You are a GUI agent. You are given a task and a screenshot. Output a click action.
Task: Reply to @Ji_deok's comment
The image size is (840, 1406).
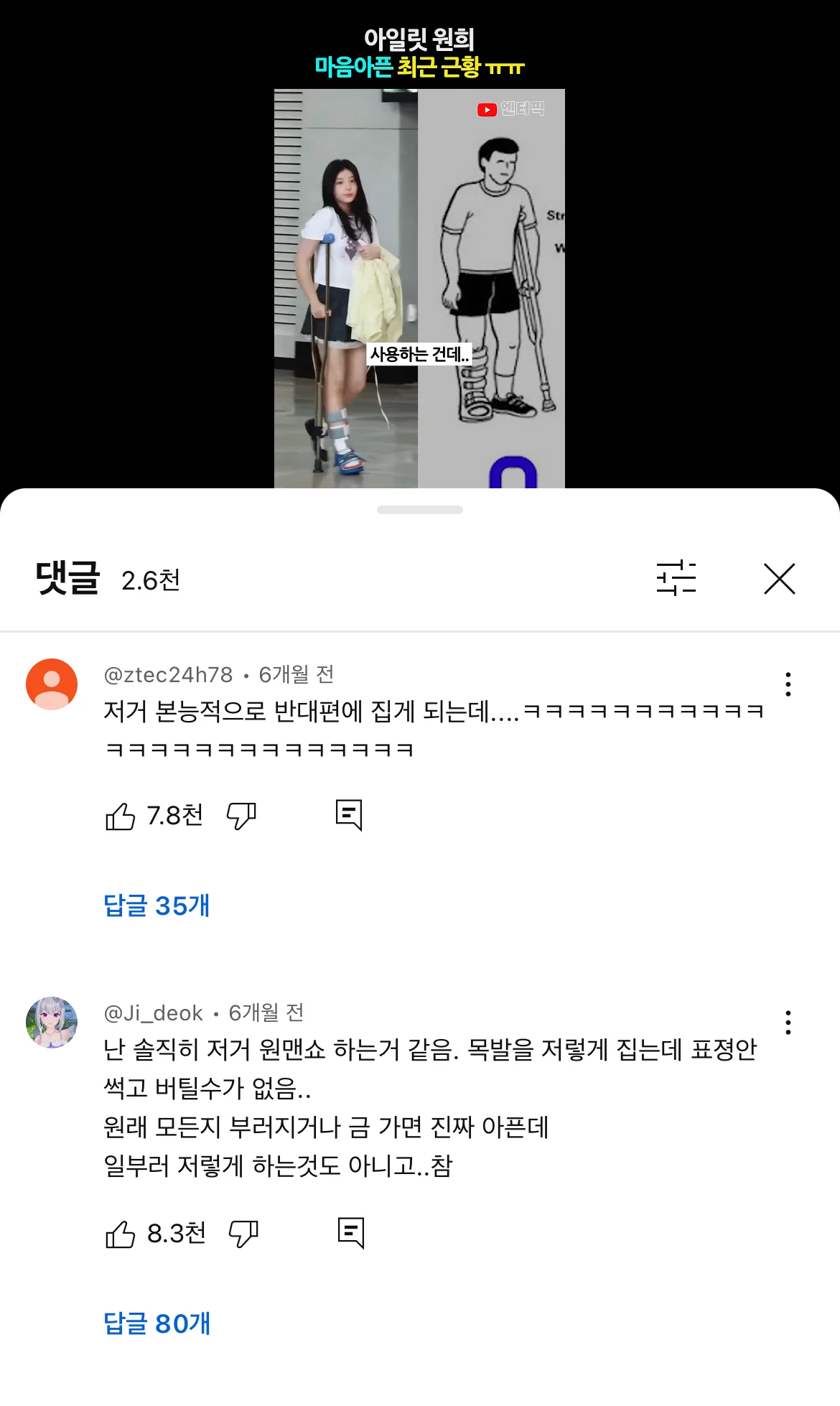(352, 1234)
